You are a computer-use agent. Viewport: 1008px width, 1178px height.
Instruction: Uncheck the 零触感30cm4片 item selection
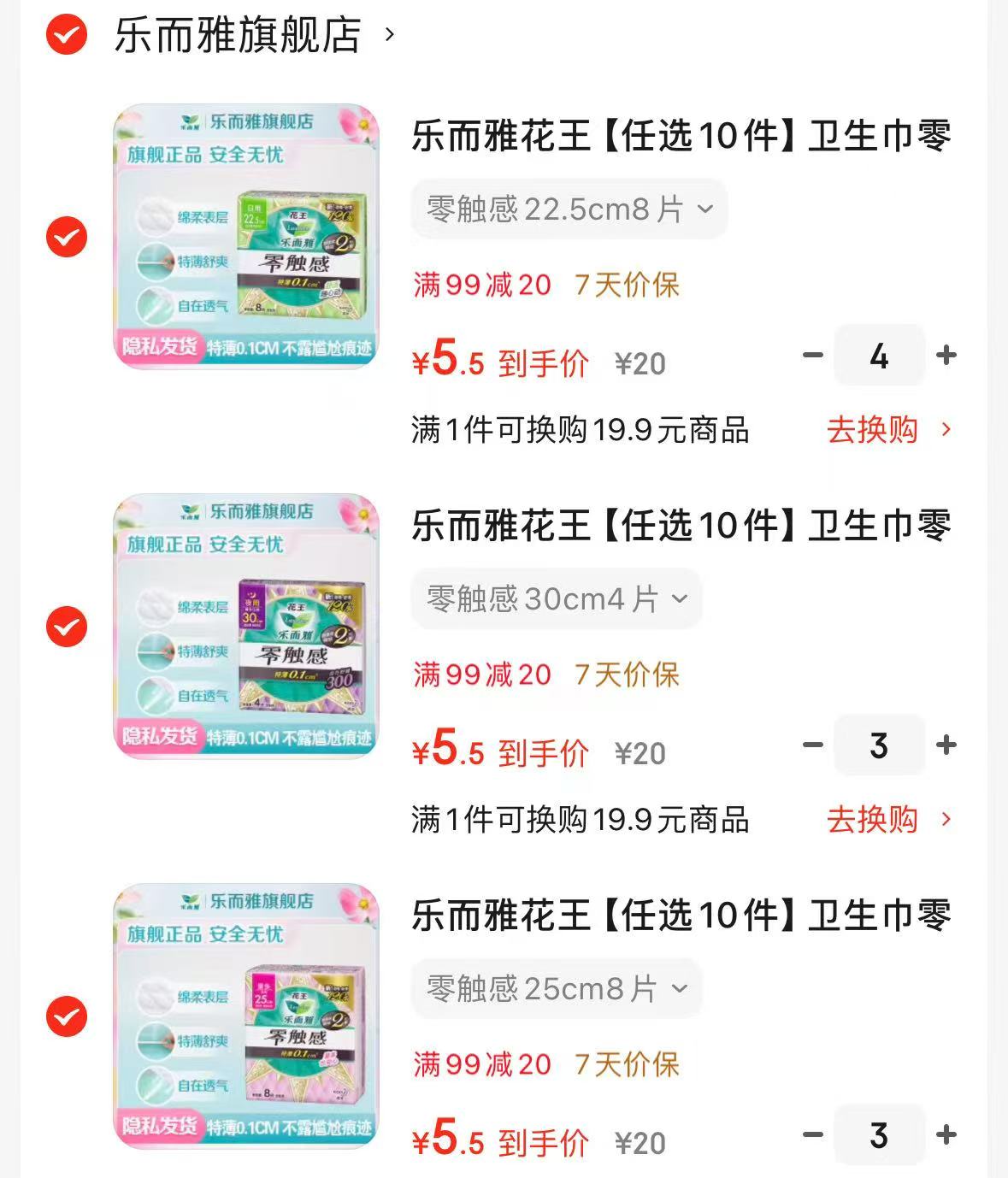(66, 628)
